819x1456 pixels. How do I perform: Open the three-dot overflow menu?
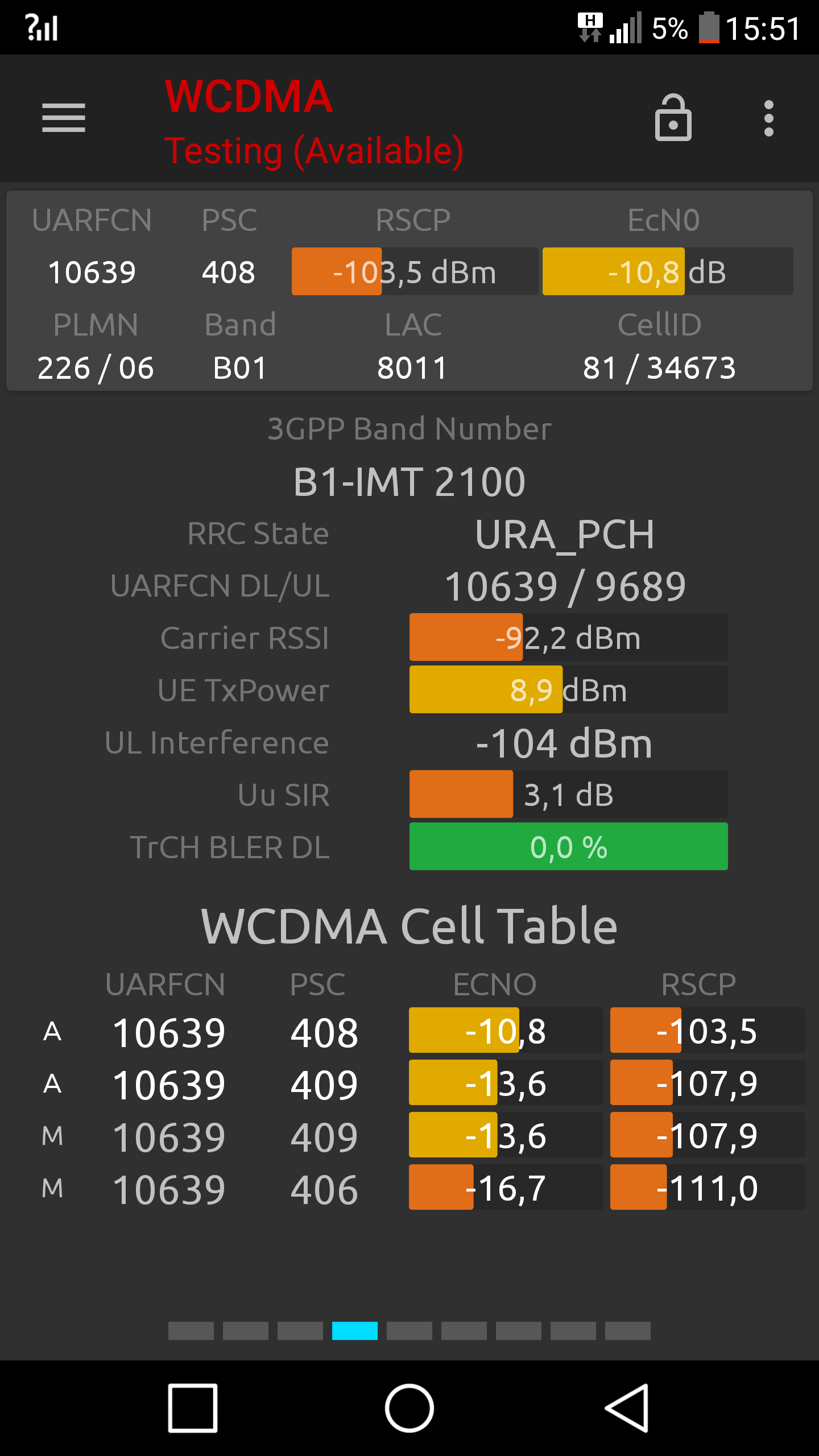coord(769,118)
